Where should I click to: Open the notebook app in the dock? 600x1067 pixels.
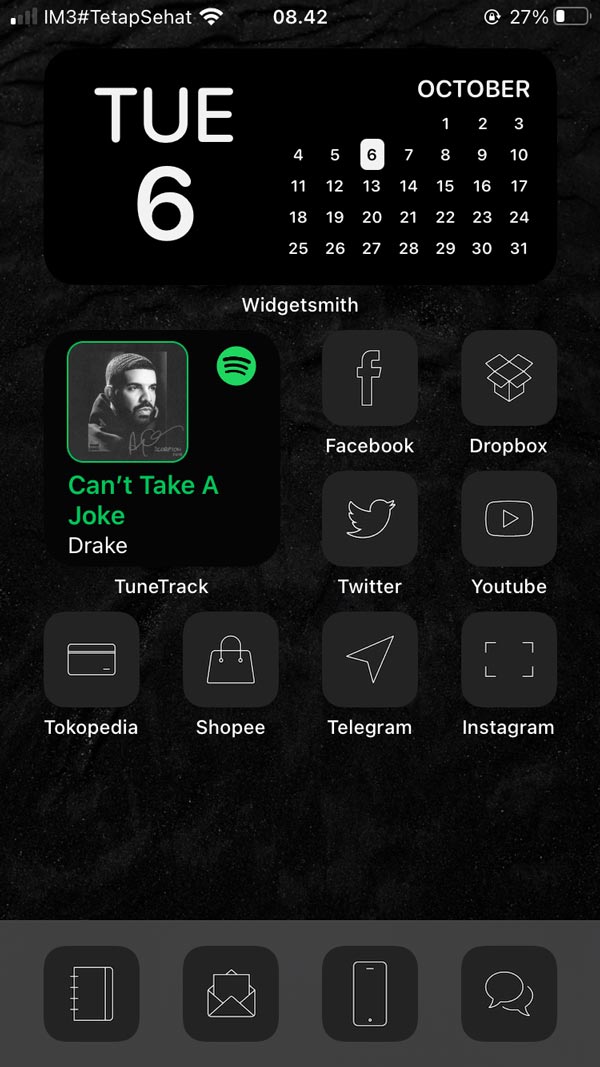91,993
